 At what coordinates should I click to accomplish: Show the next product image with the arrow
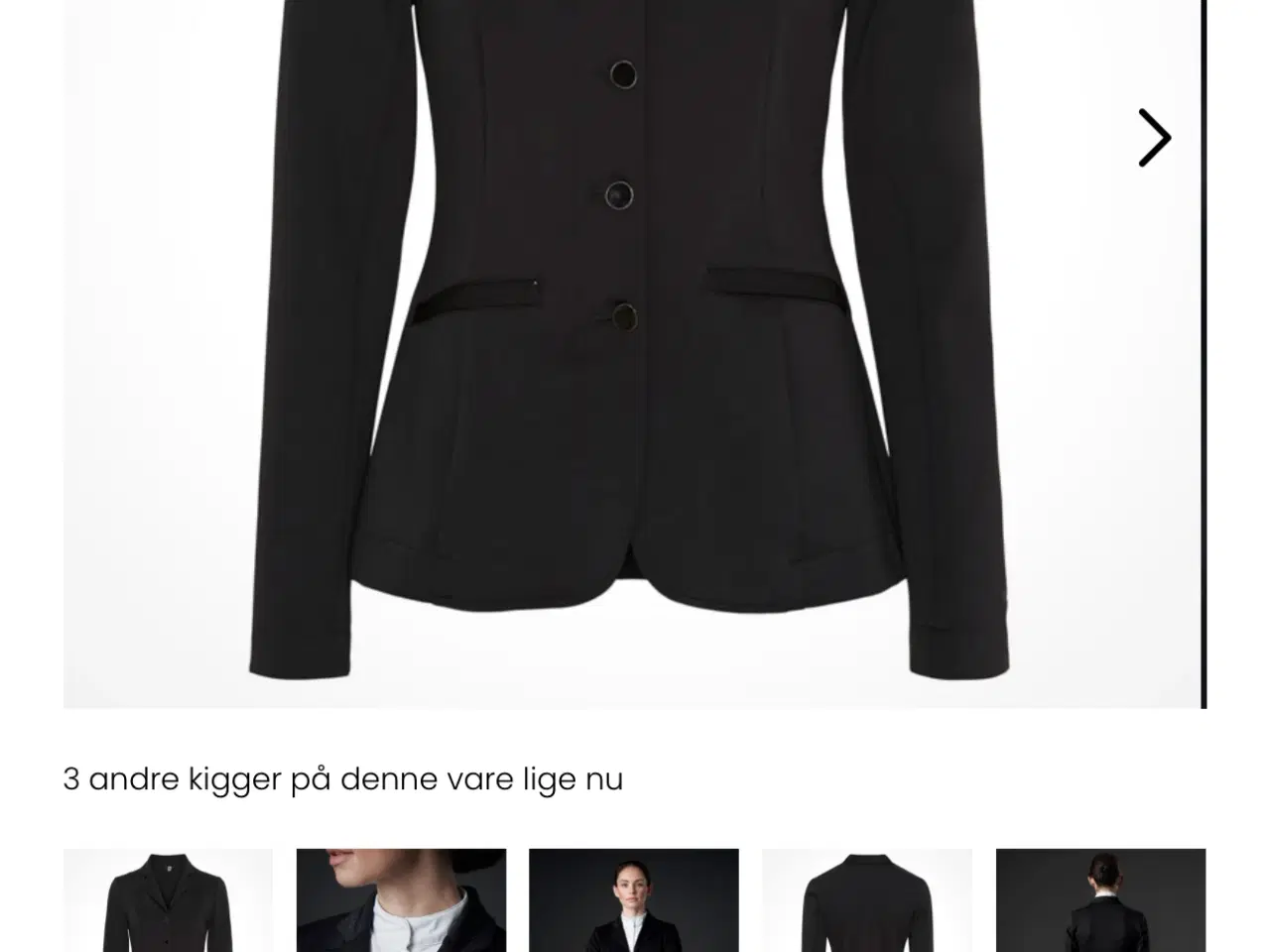(1154, 138)
